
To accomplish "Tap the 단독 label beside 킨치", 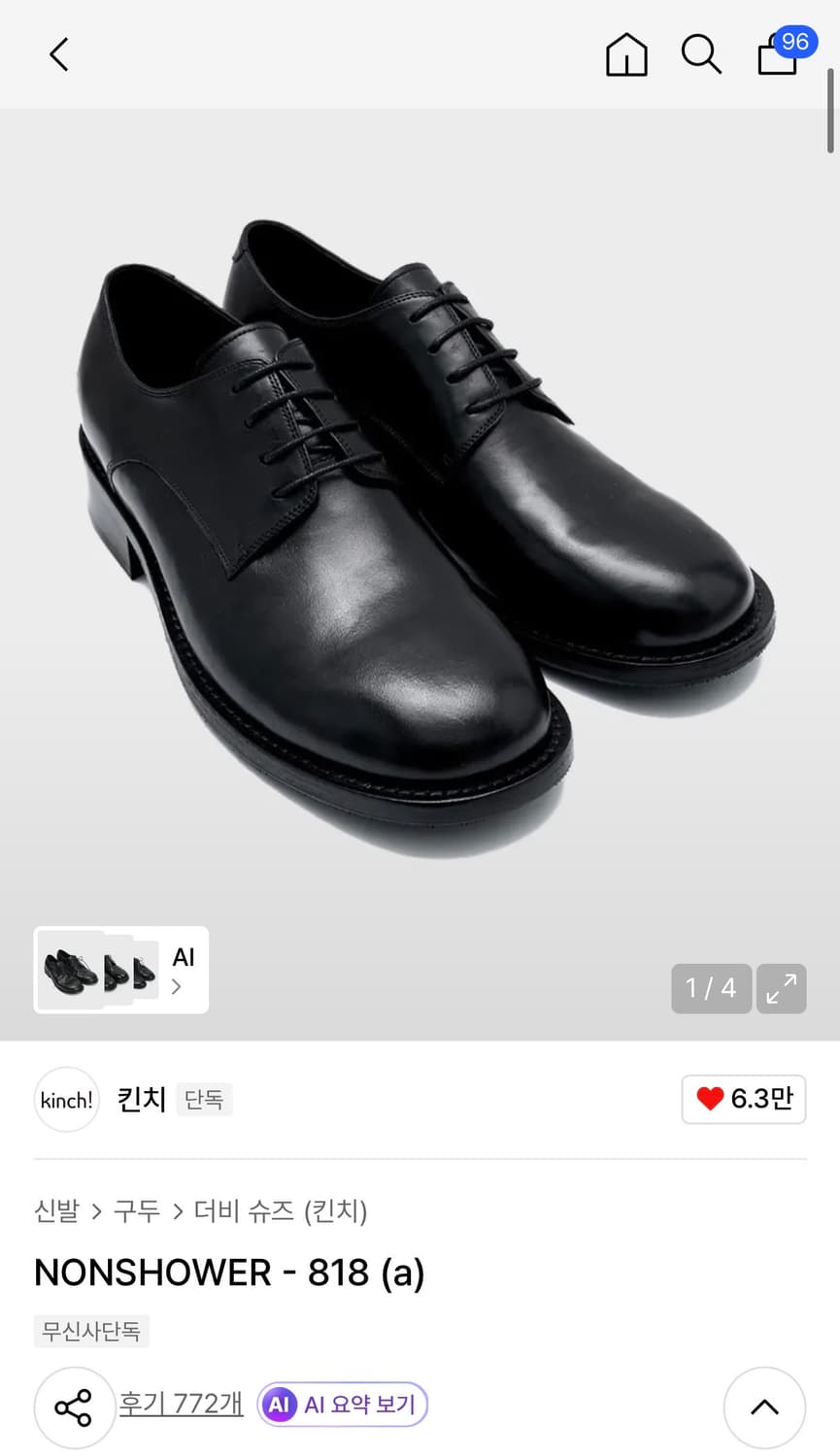I will click(x=204, y=1100).
